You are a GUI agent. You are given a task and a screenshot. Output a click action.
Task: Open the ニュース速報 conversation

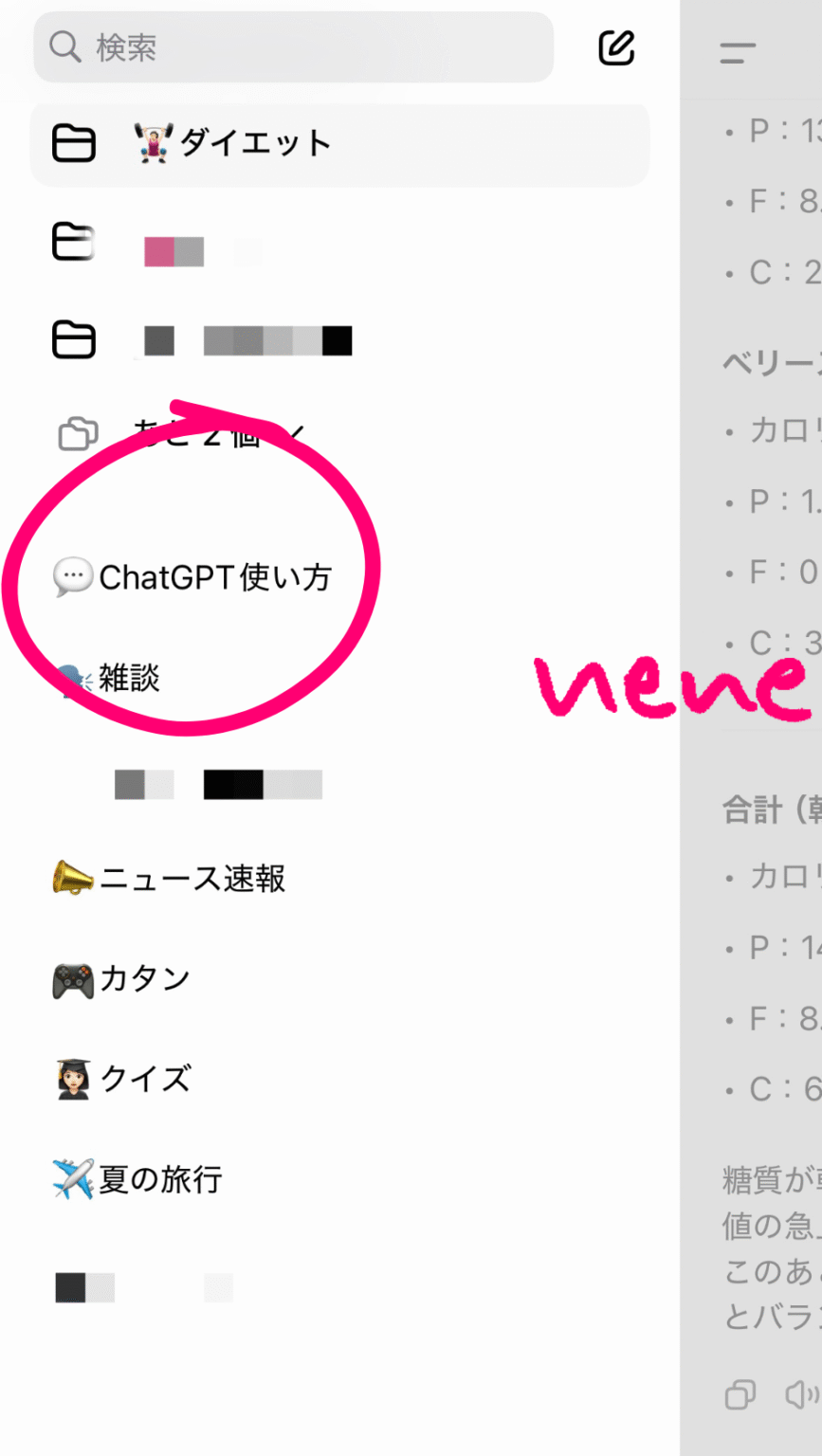tap(192, 879)
